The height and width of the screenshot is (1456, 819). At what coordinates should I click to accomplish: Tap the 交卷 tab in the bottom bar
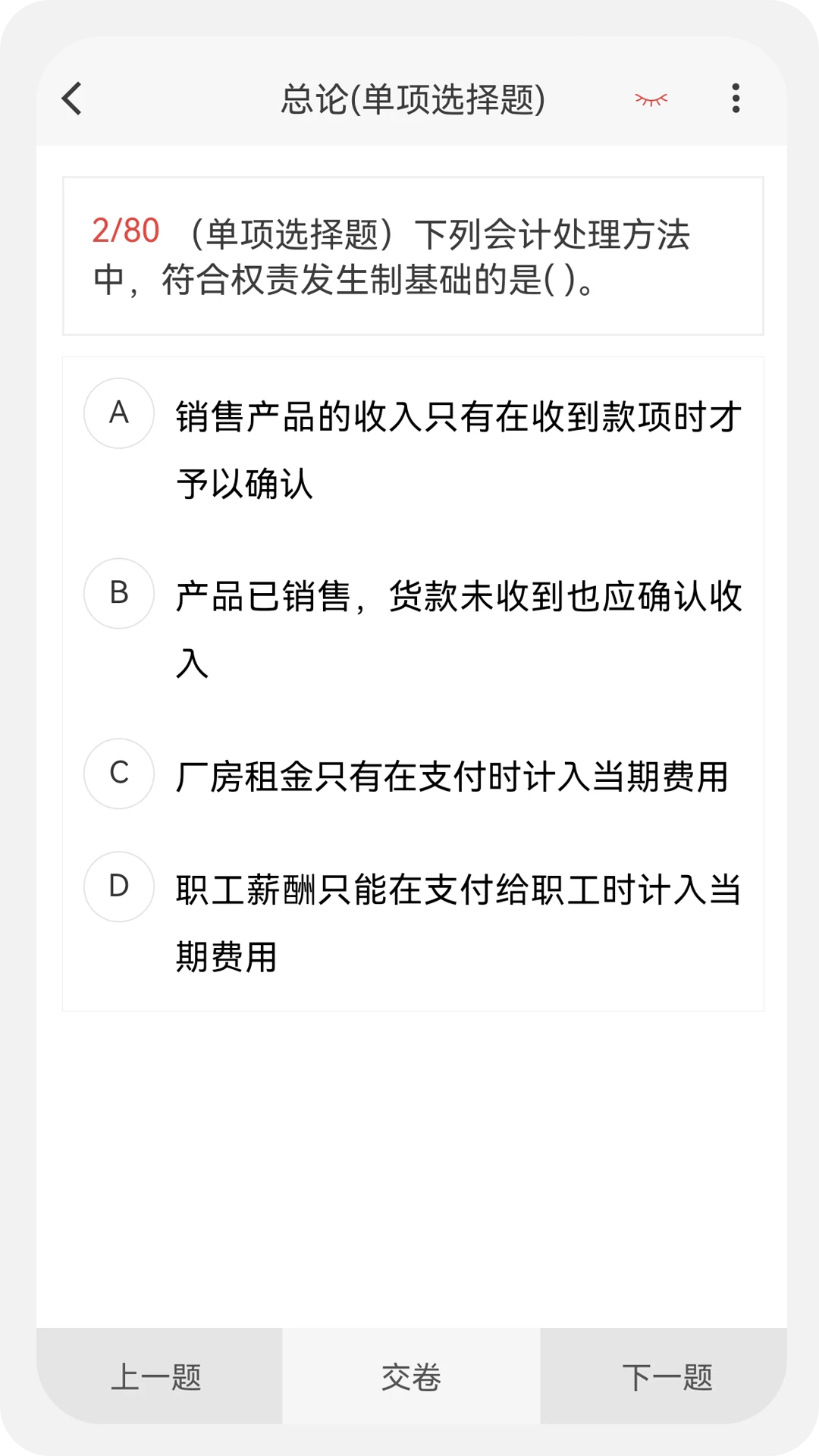click(409, 1376)
